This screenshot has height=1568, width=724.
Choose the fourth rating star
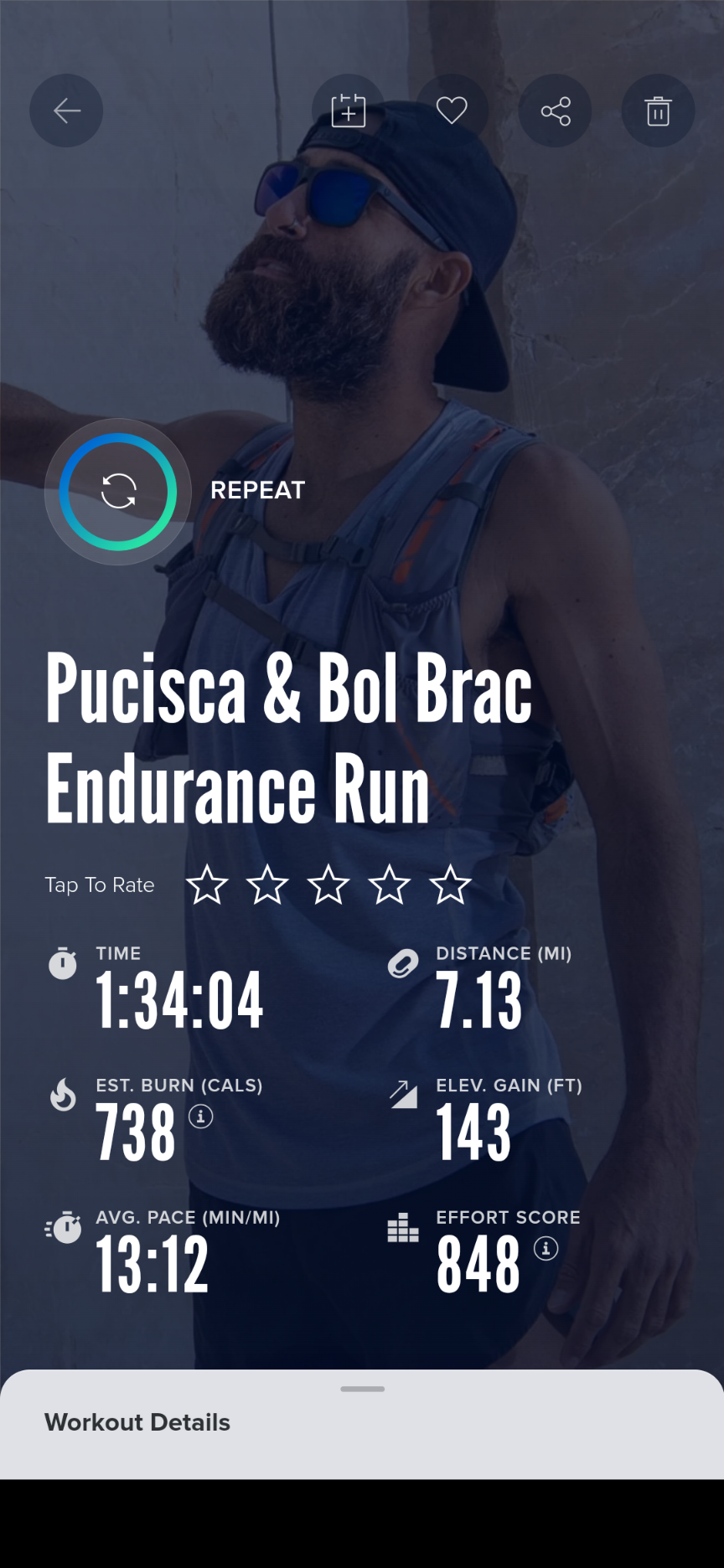(x=390, y=885)
